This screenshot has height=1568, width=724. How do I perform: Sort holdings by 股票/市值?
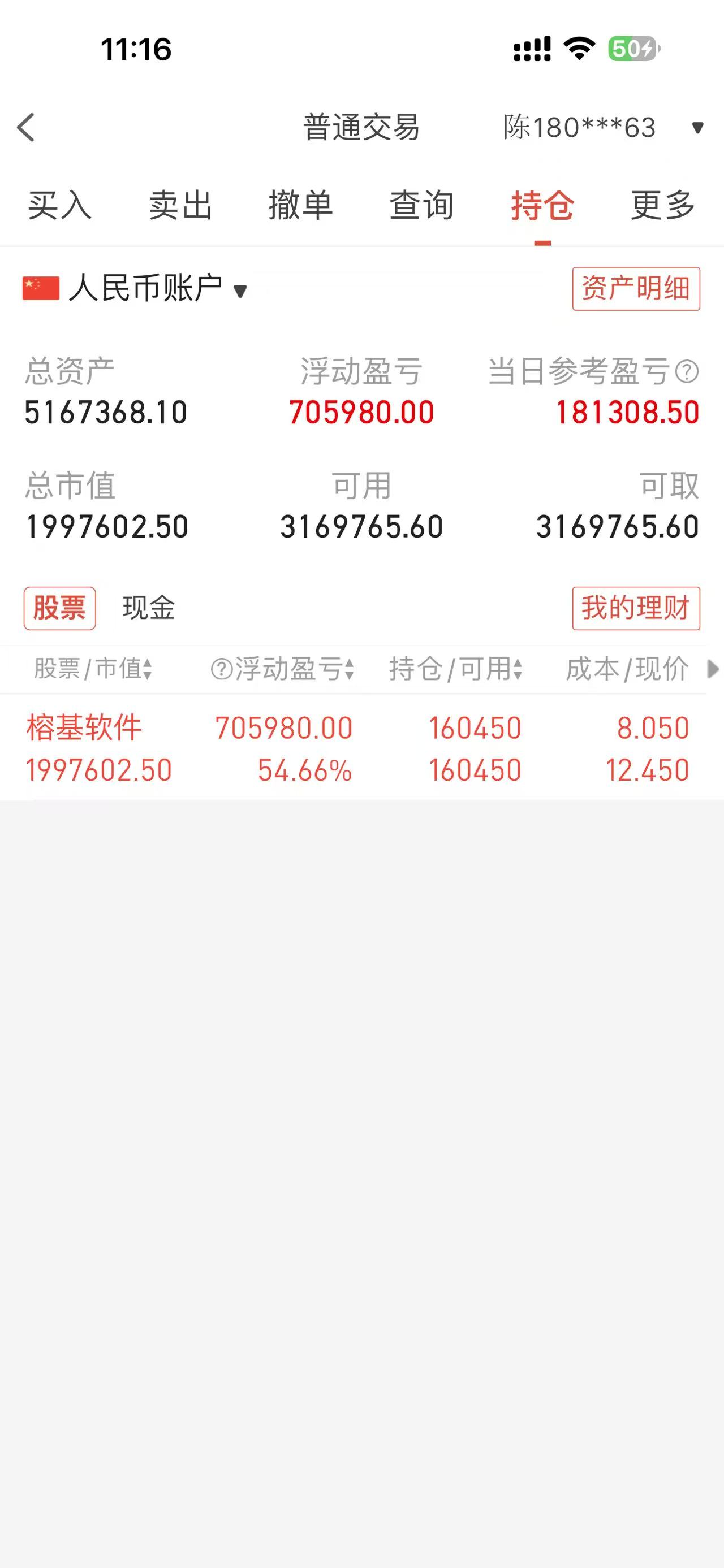[93, 669]
